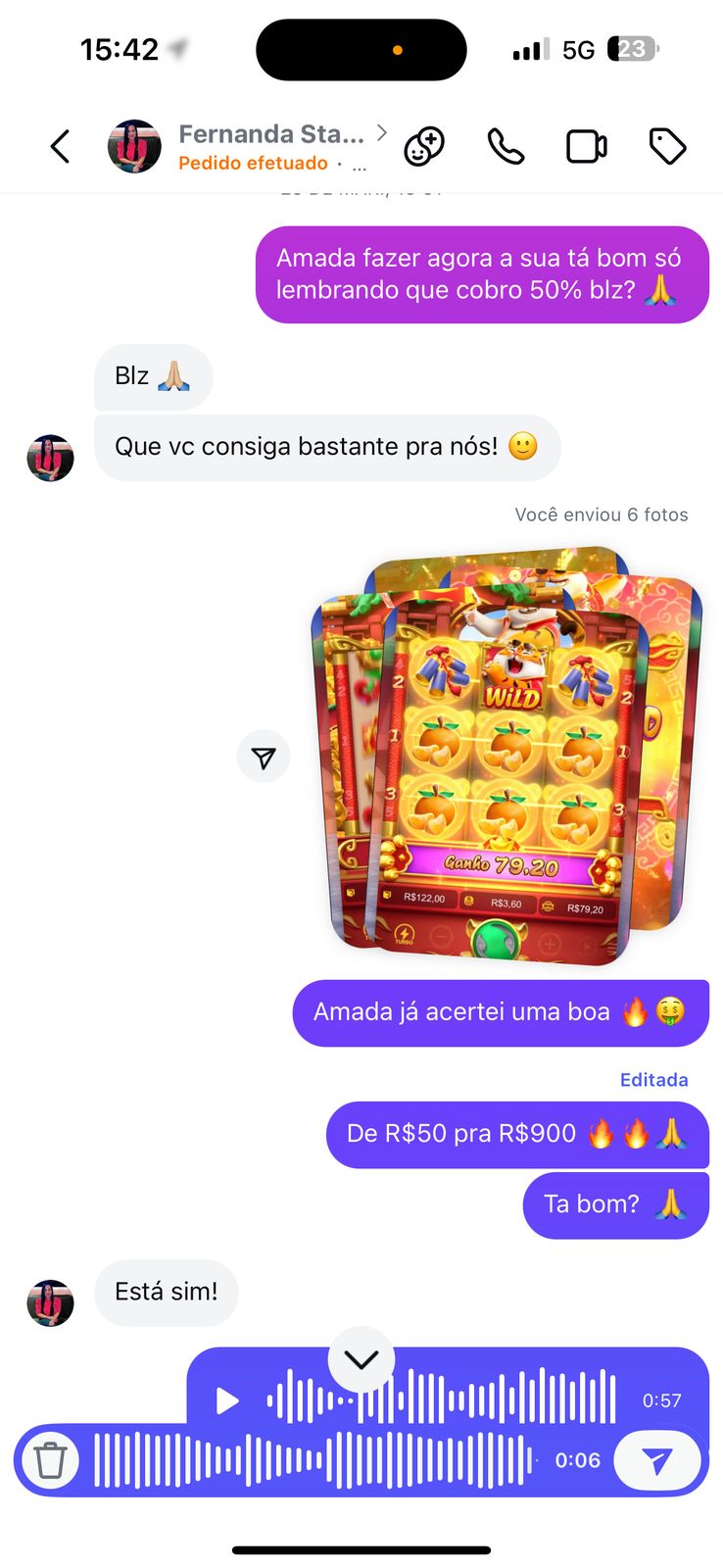Start a video call with Fernanda
The image size is (723, 1568).
point(587,147)
